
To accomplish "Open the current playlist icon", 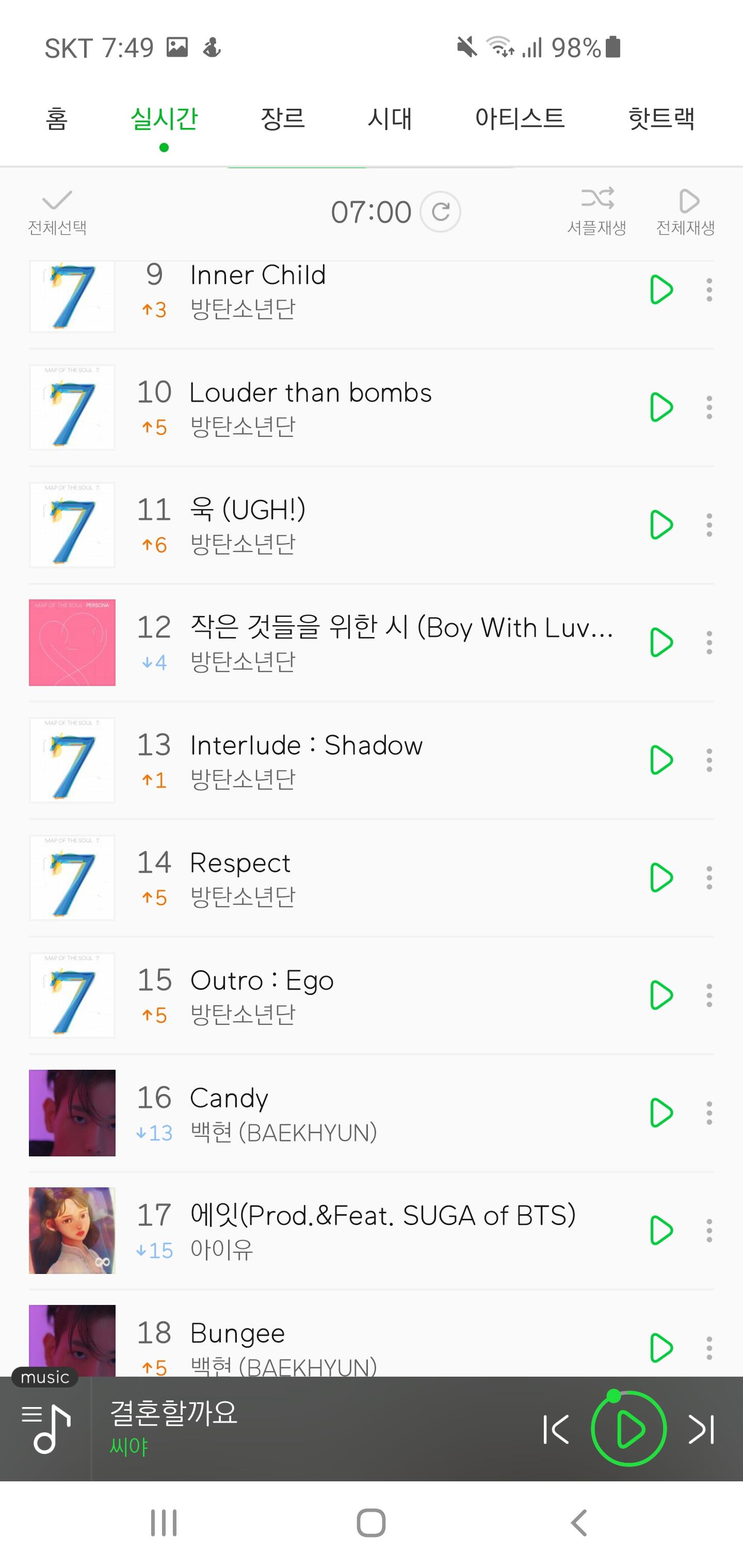I will [46, 1429].
